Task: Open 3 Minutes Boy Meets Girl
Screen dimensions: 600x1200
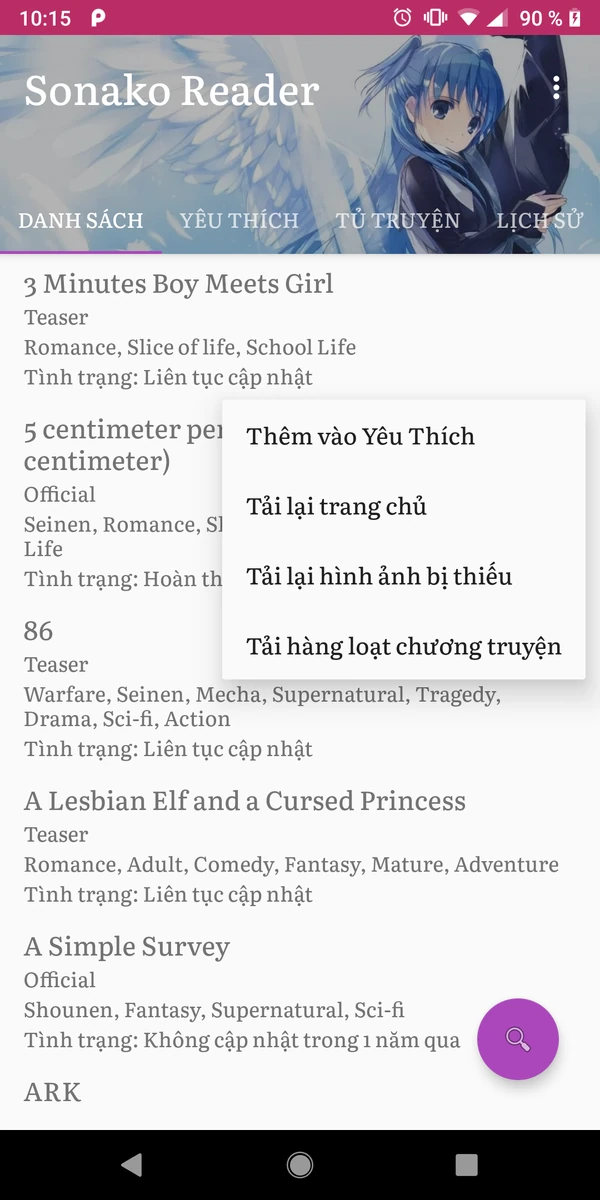Action: coord(178,284)
